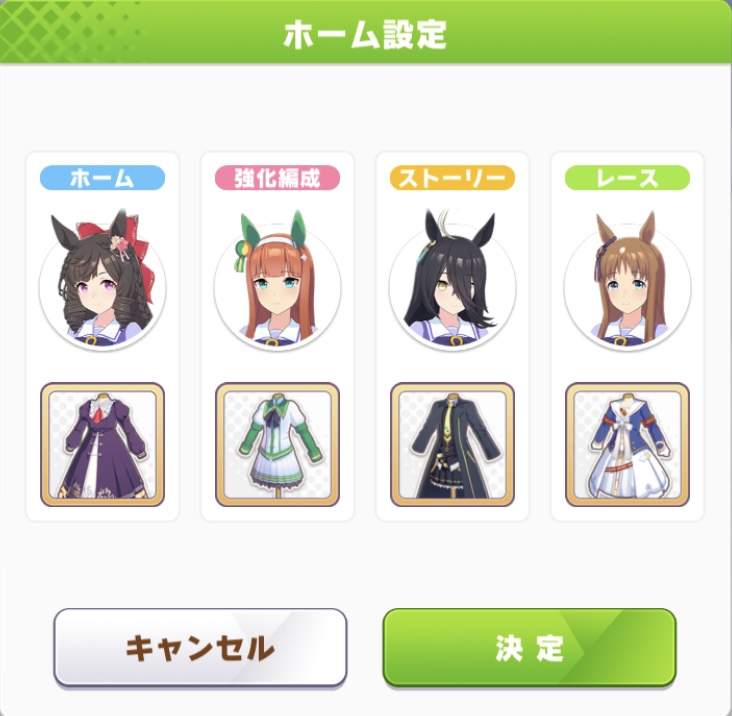Cancel with the キャンセル button
732x716 pixels.
pos(200,647)
